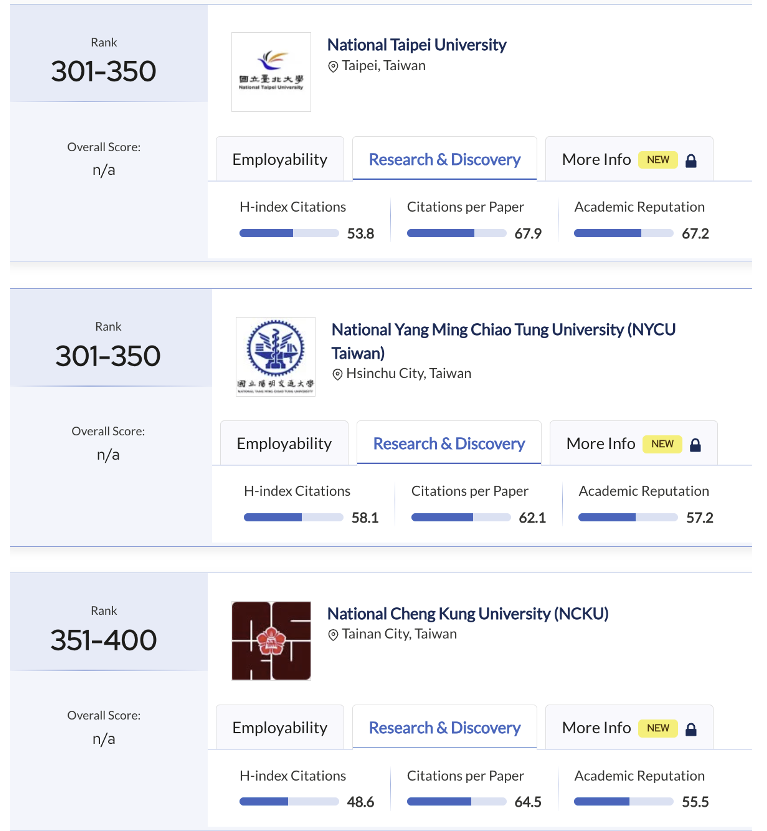Open National Taipei University's Employability tab
The width and height of the screenshot is (767, 831).
(x=280, y=160)
